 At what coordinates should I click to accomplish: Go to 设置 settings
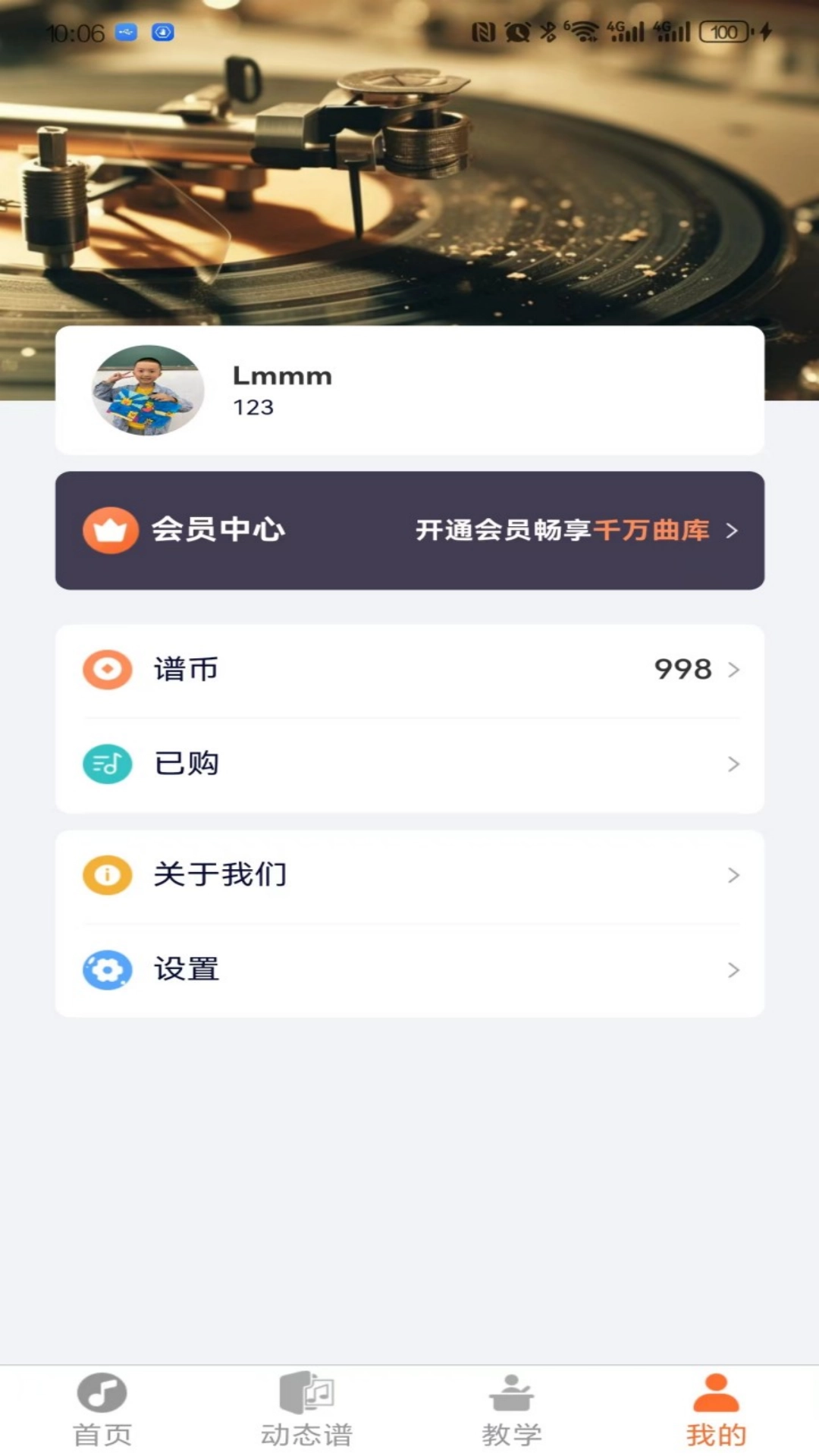pyautogui.click(x=409, y=969)
